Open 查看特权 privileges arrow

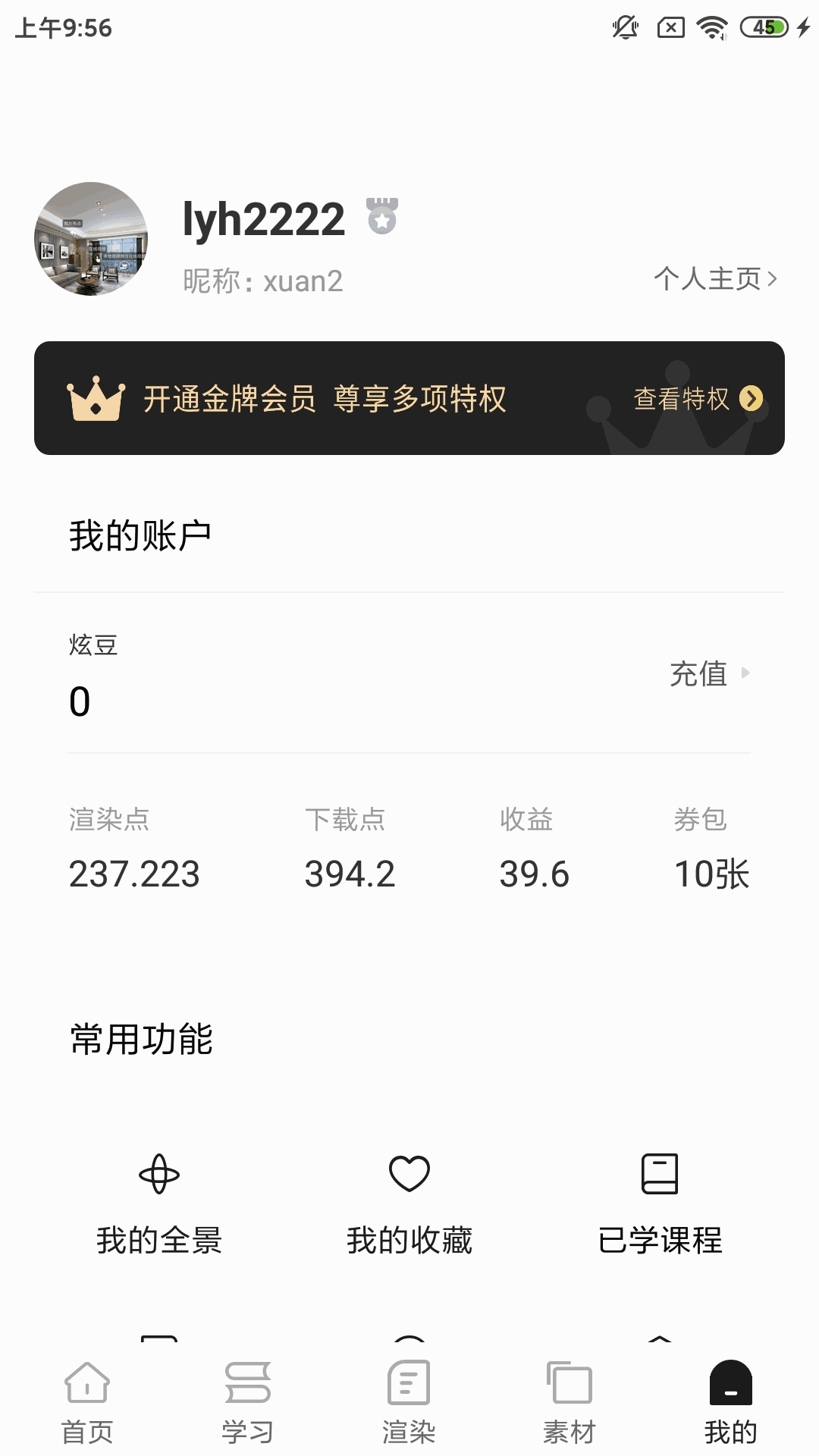coord(752,399)
